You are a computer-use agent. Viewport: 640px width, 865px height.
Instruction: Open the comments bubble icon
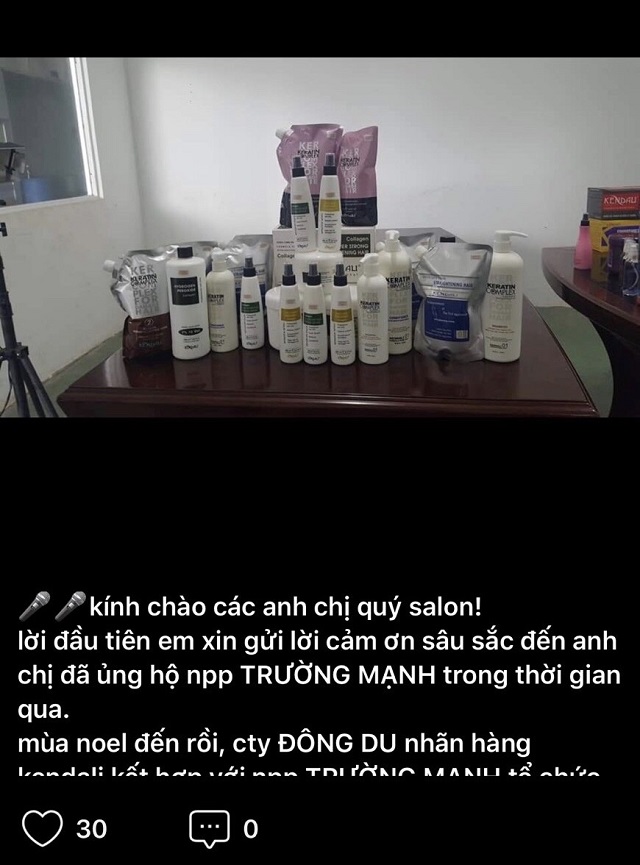pos(209,828)
